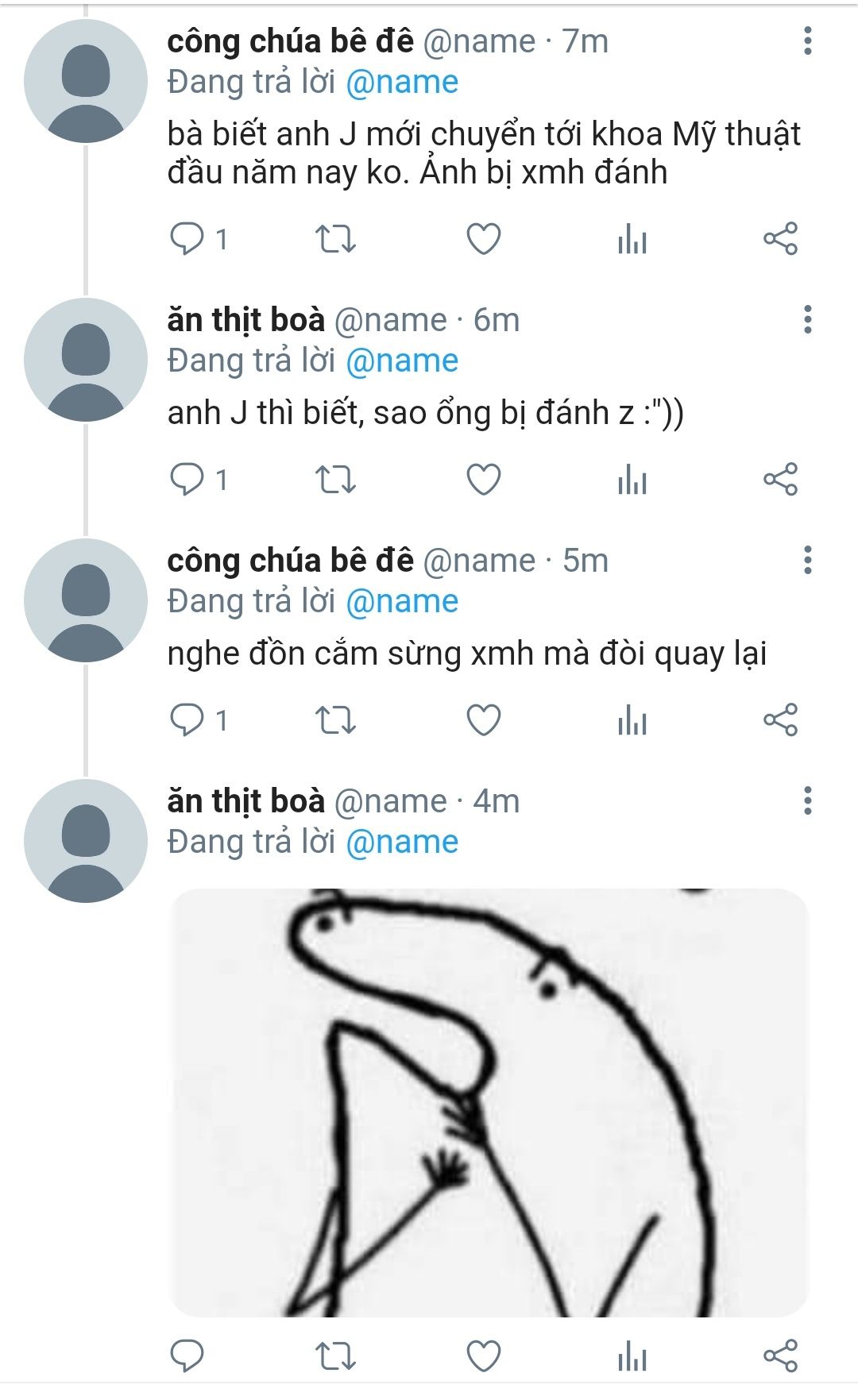View analytics for the 6m tweet
The width and height of the screenshot is (858, 1400).
click(632, 480)
